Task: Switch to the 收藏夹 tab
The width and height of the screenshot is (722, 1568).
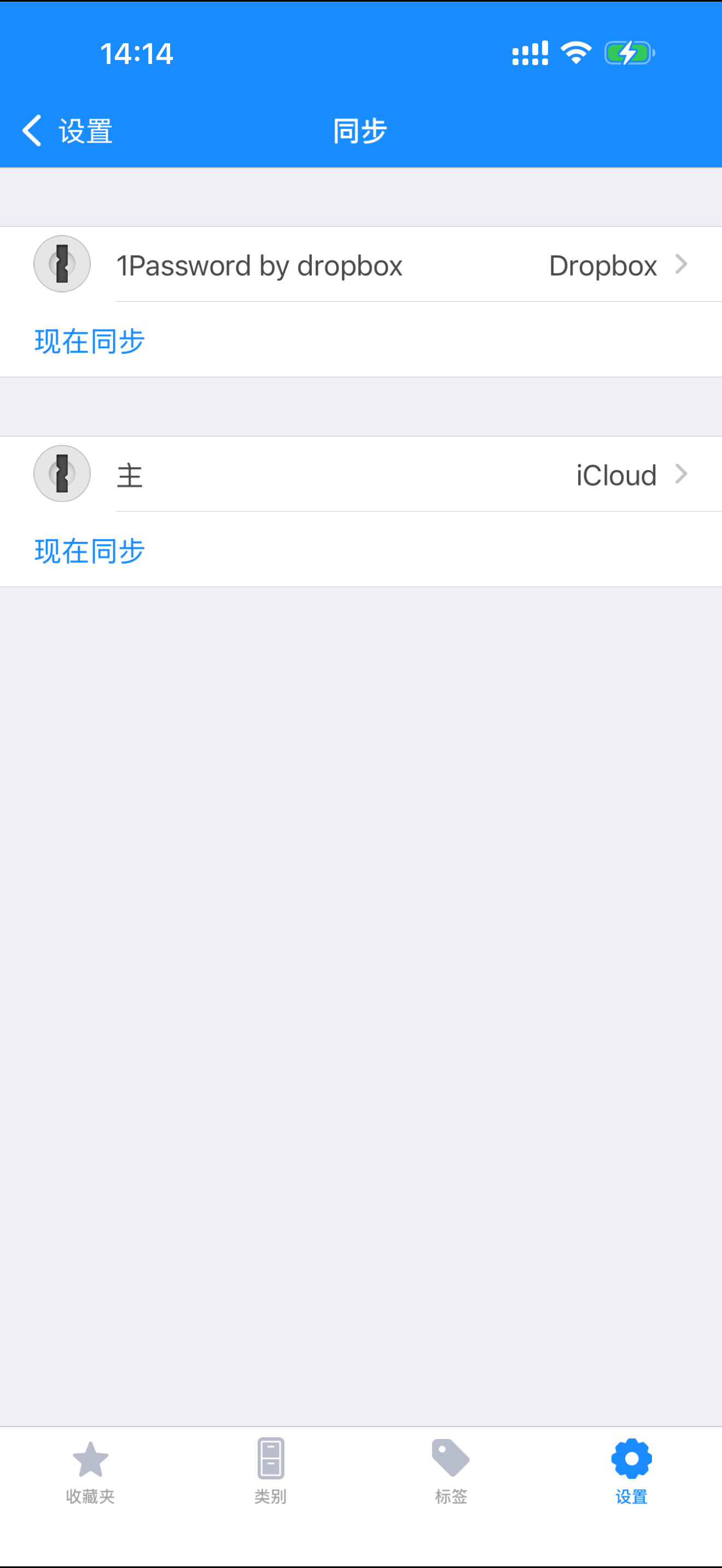Action: click(x=90, y=1470)
